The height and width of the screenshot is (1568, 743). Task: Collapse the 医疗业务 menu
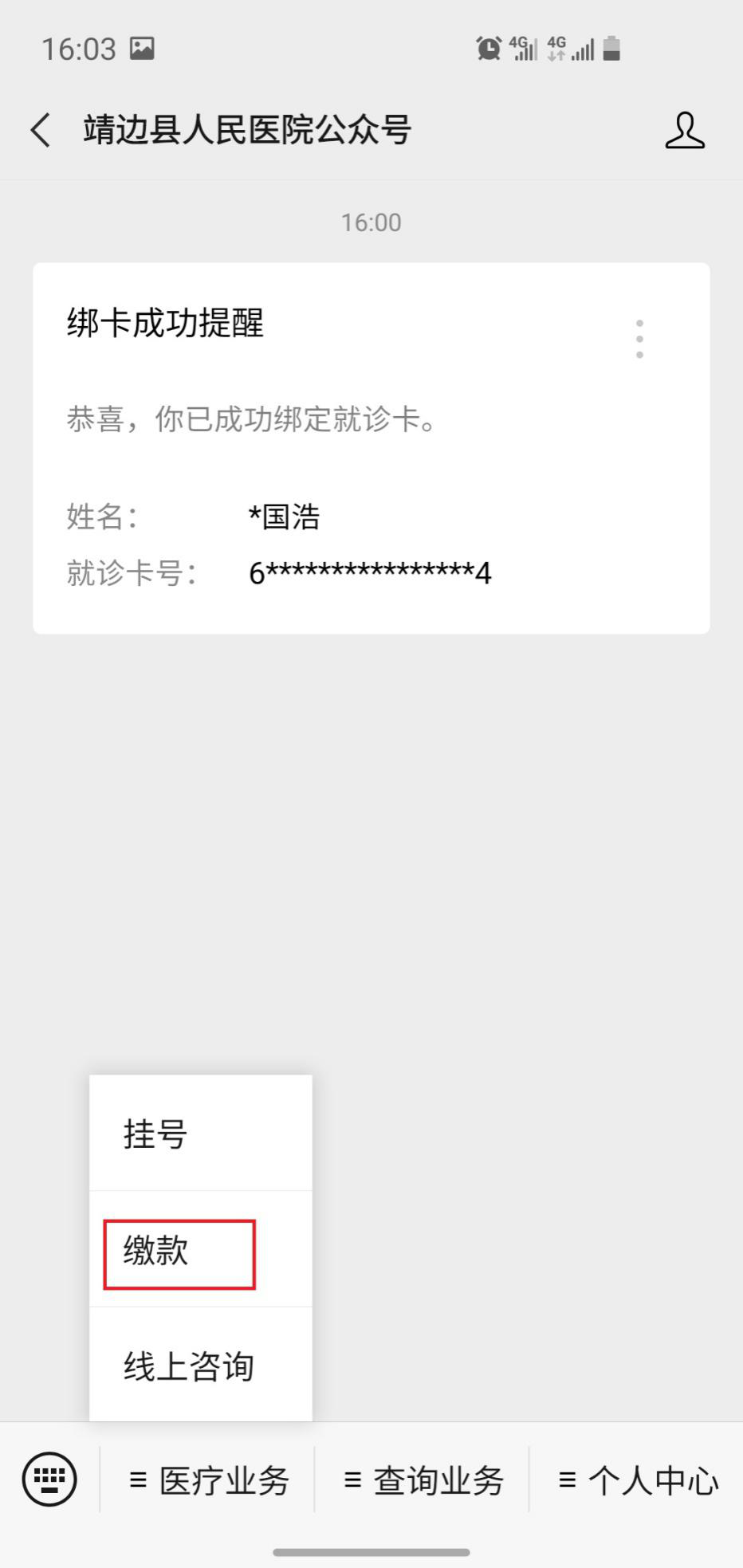209,1480
